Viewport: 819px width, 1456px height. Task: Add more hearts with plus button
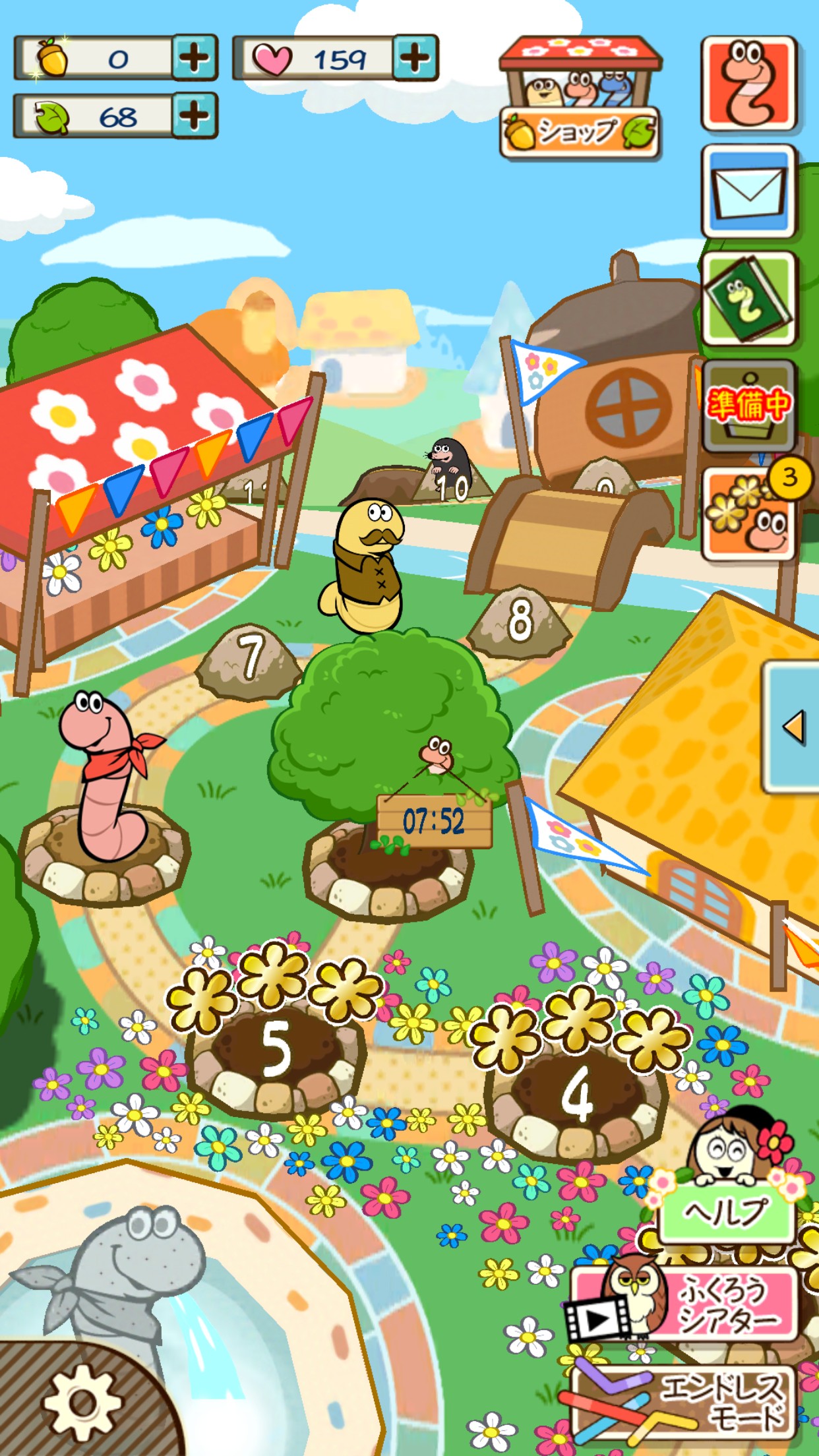tap(415, 58)
